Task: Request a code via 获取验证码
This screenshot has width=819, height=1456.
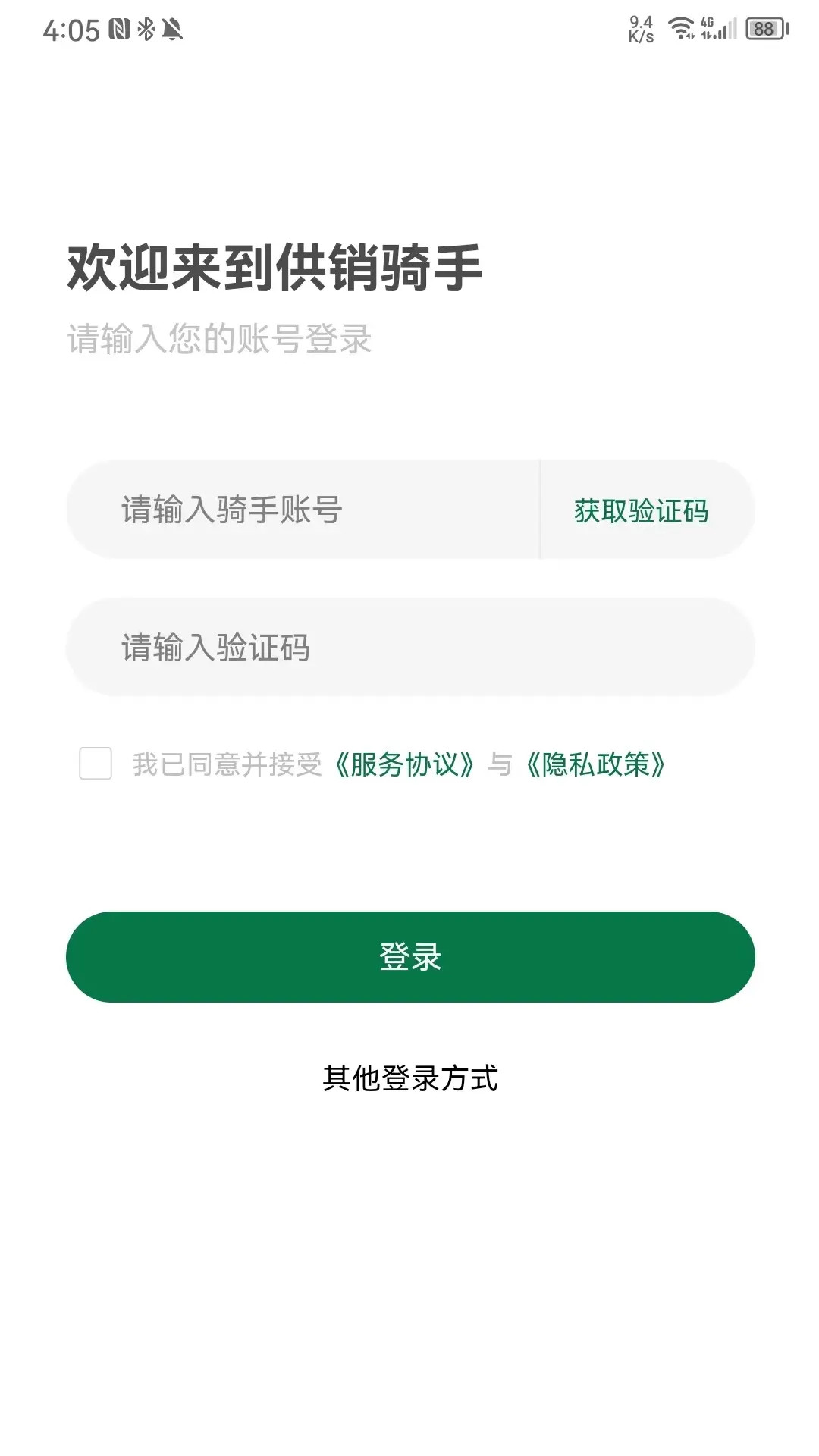Action: (641, 510)
